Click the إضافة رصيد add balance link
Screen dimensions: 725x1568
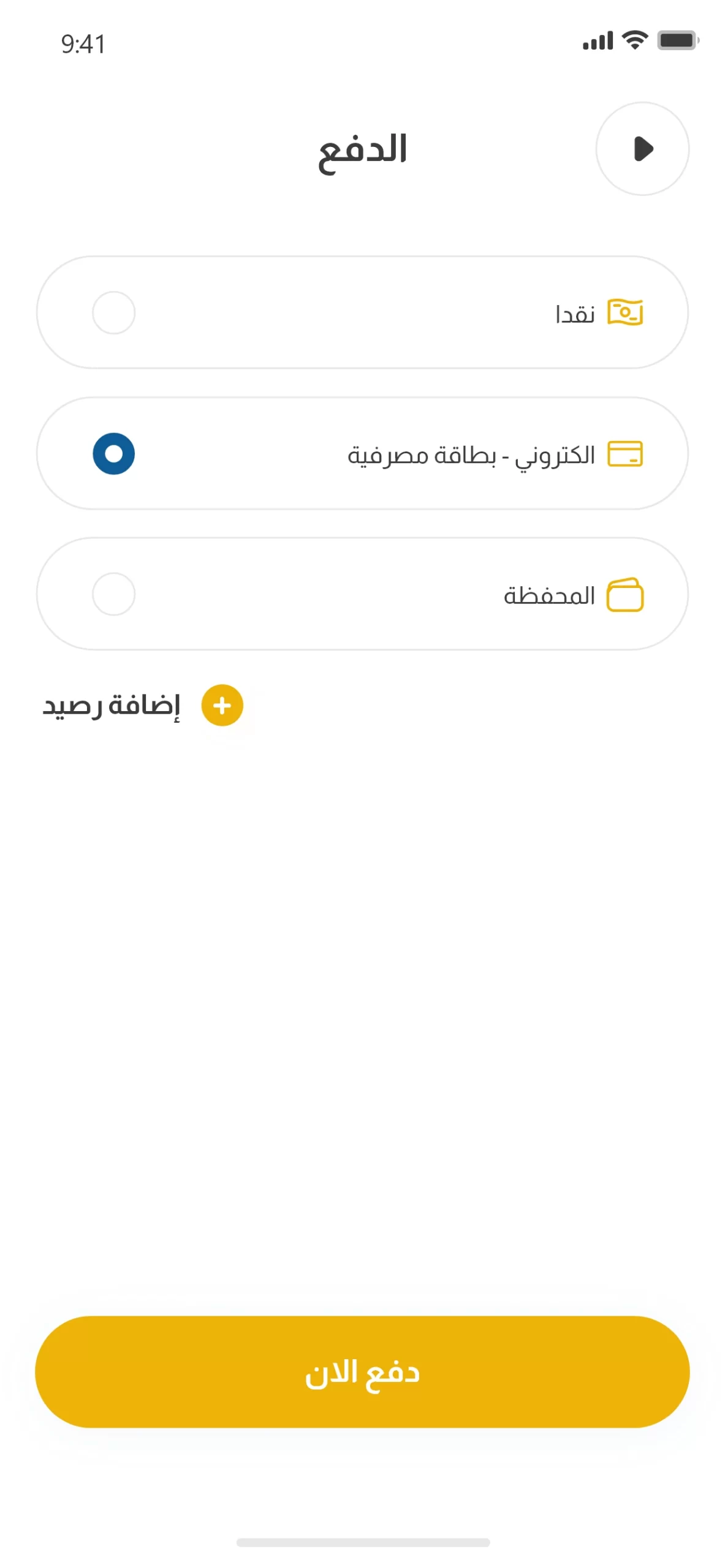pos(113,705)
